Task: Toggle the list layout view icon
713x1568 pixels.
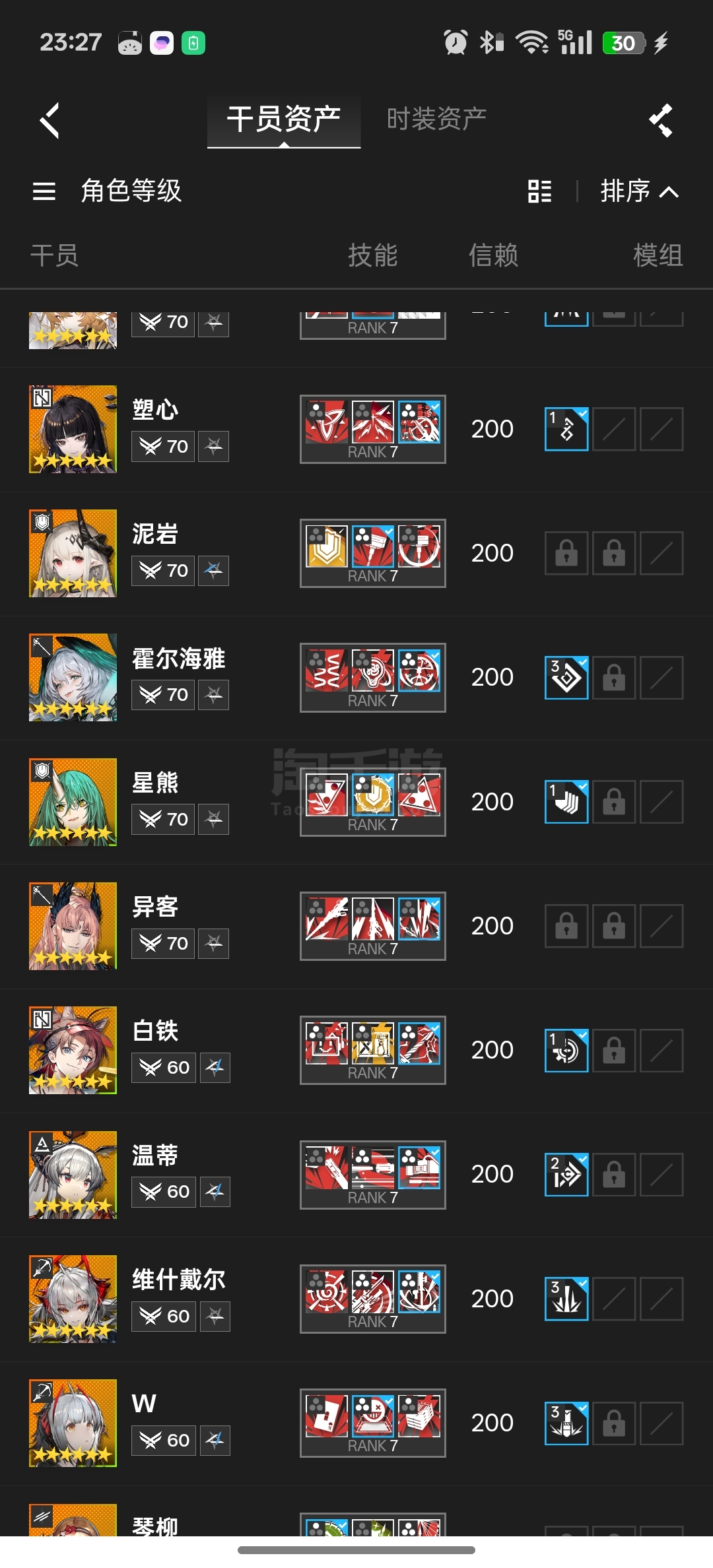Action: [x=539, y=191]
